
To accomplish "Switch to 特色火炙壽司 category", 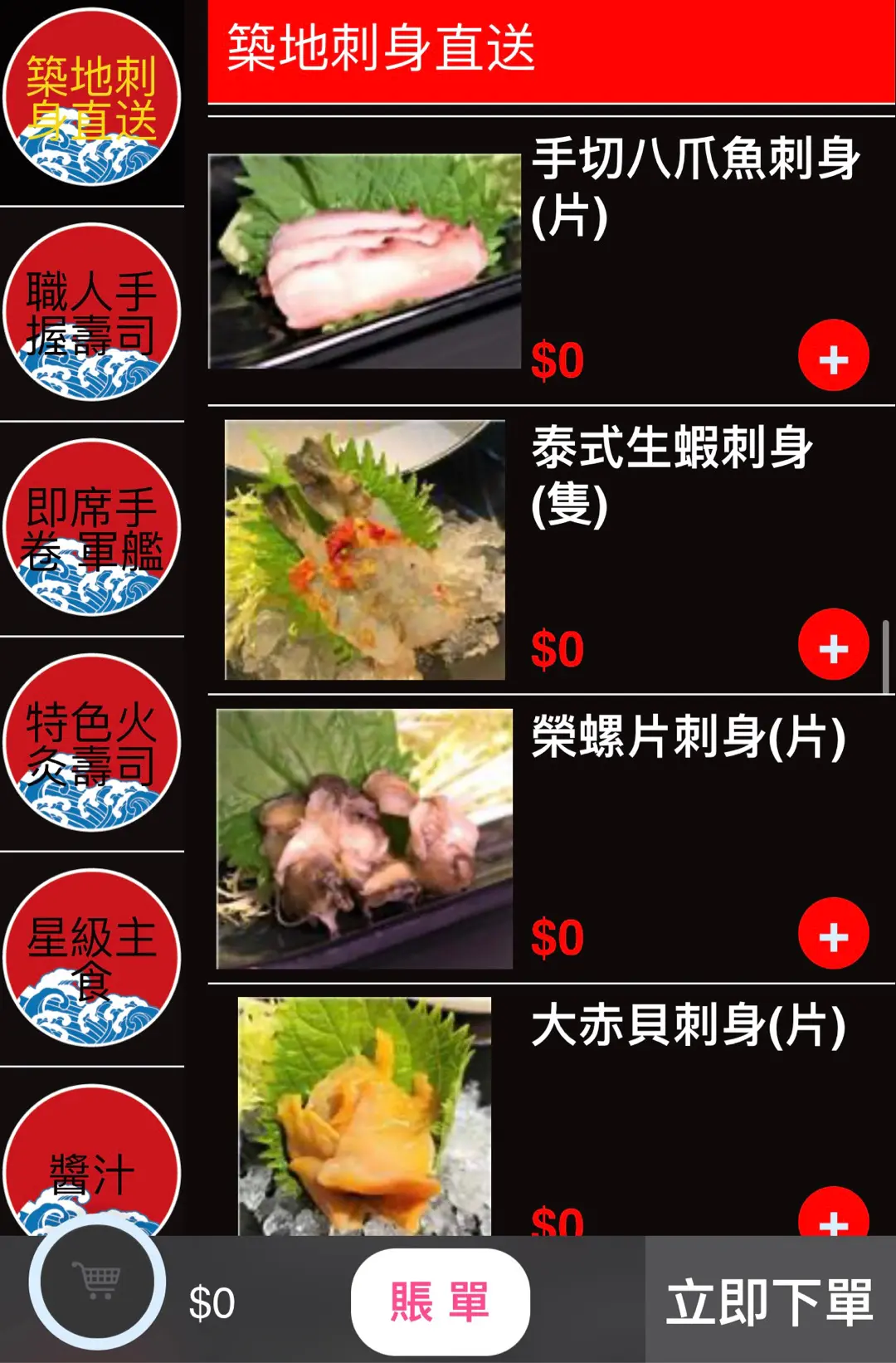I will (91, 743).
